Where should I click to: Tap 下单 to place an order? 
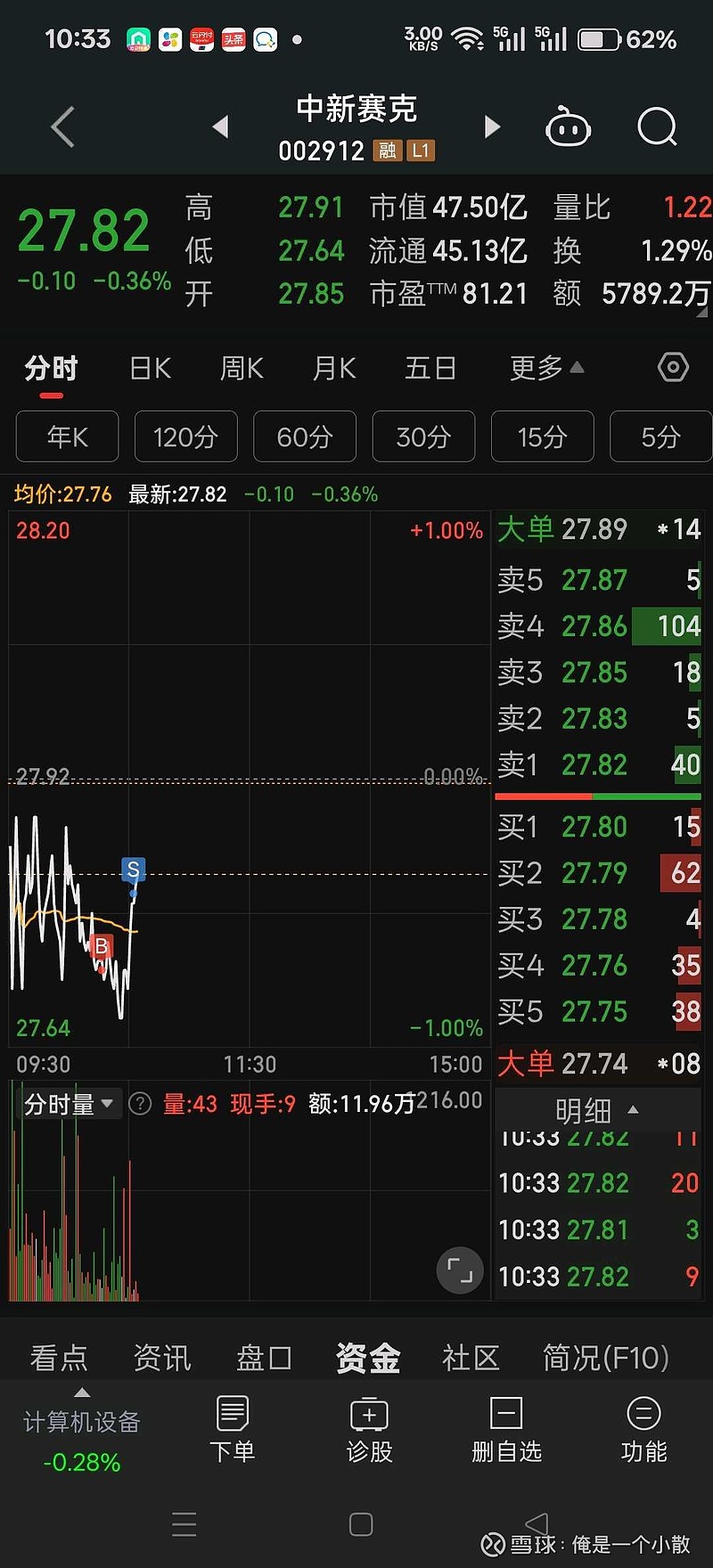(x=232, y=1429)
